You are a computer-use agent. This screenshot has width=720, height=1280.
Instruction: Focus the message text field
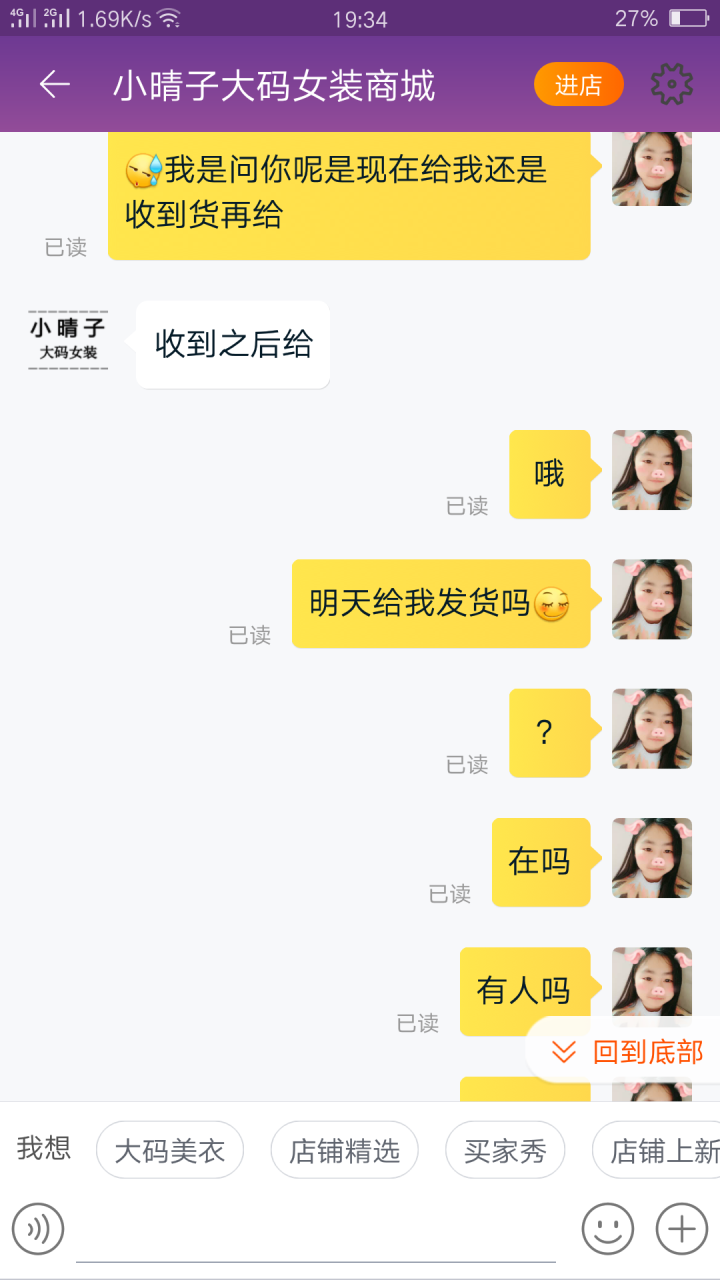coord(316,1230)
